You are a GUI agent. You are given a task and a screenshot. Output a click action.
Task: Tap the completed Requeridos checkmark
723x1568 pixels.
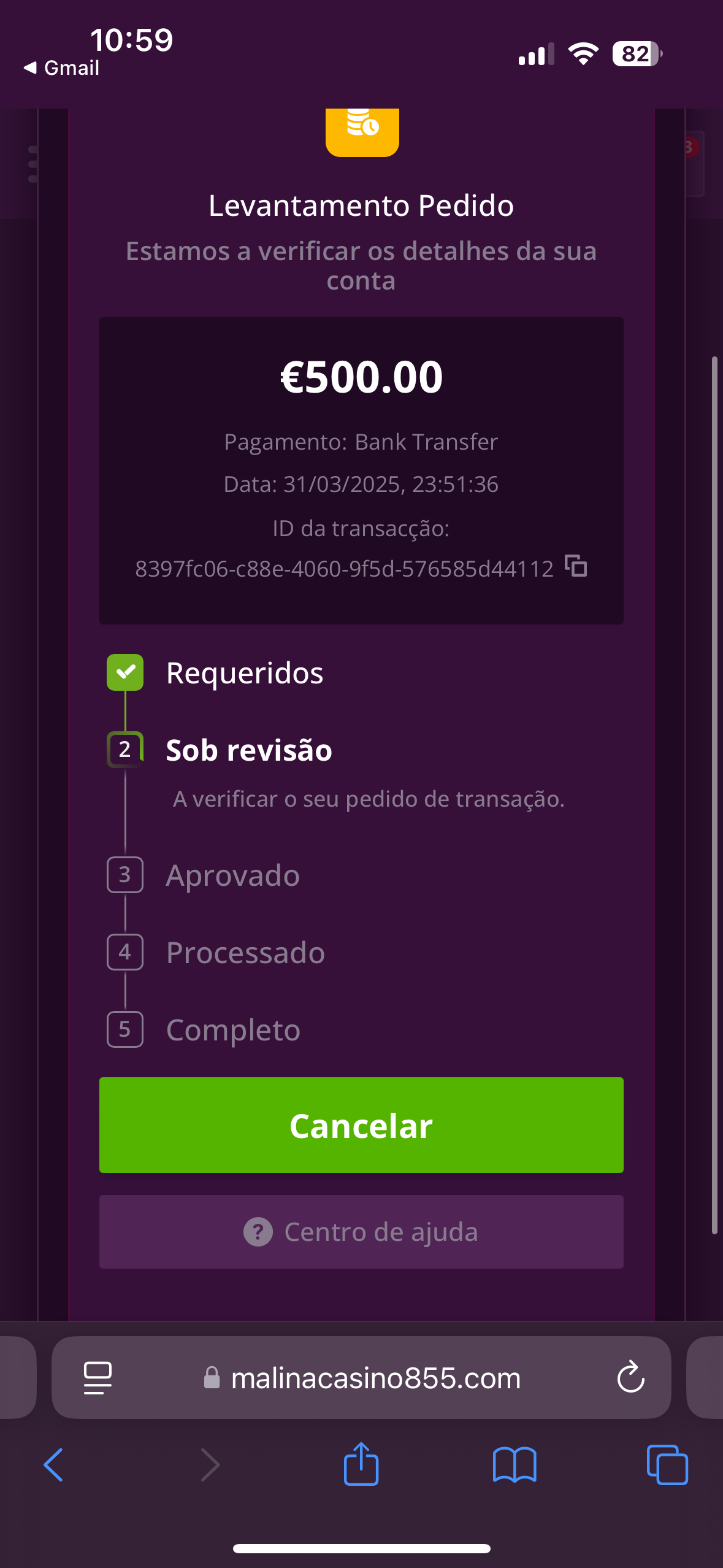click(x=125, y=672)
